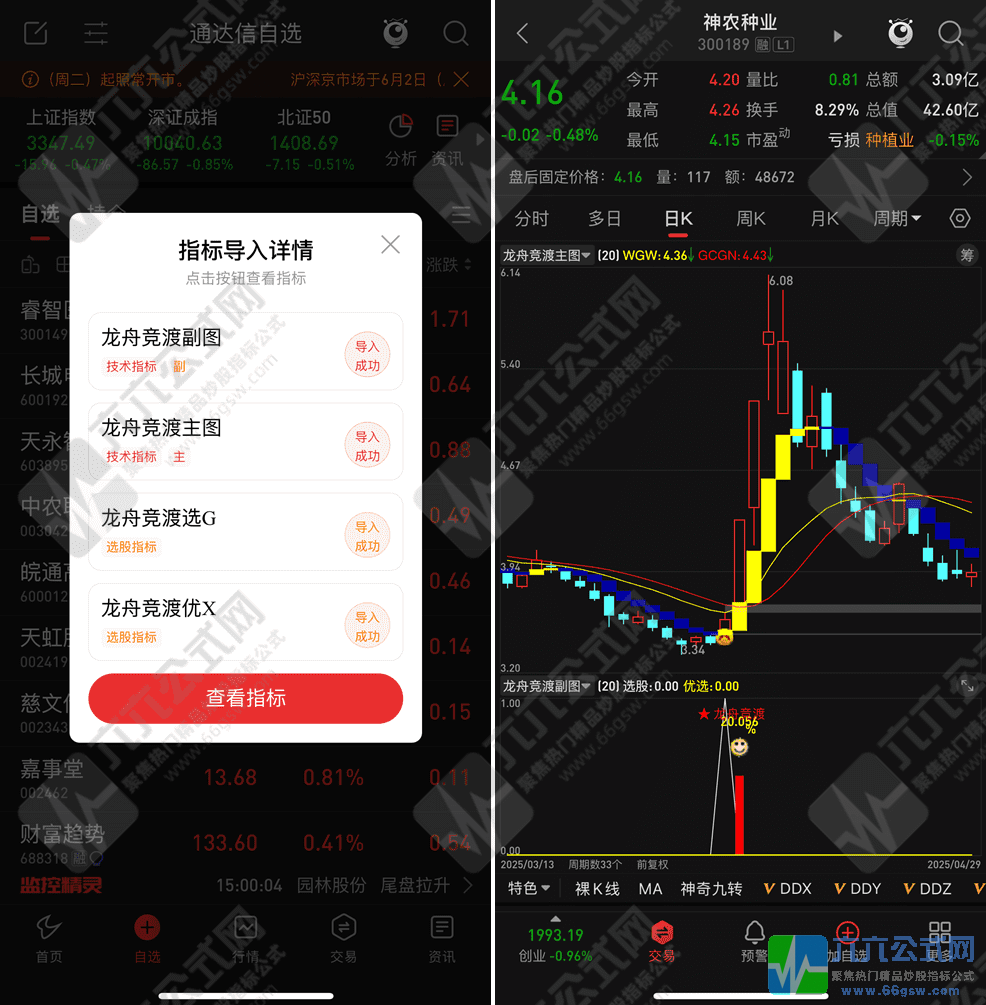Open the 特色 indicator menu
Viewport: 986px width, 1005px height.
530,888
